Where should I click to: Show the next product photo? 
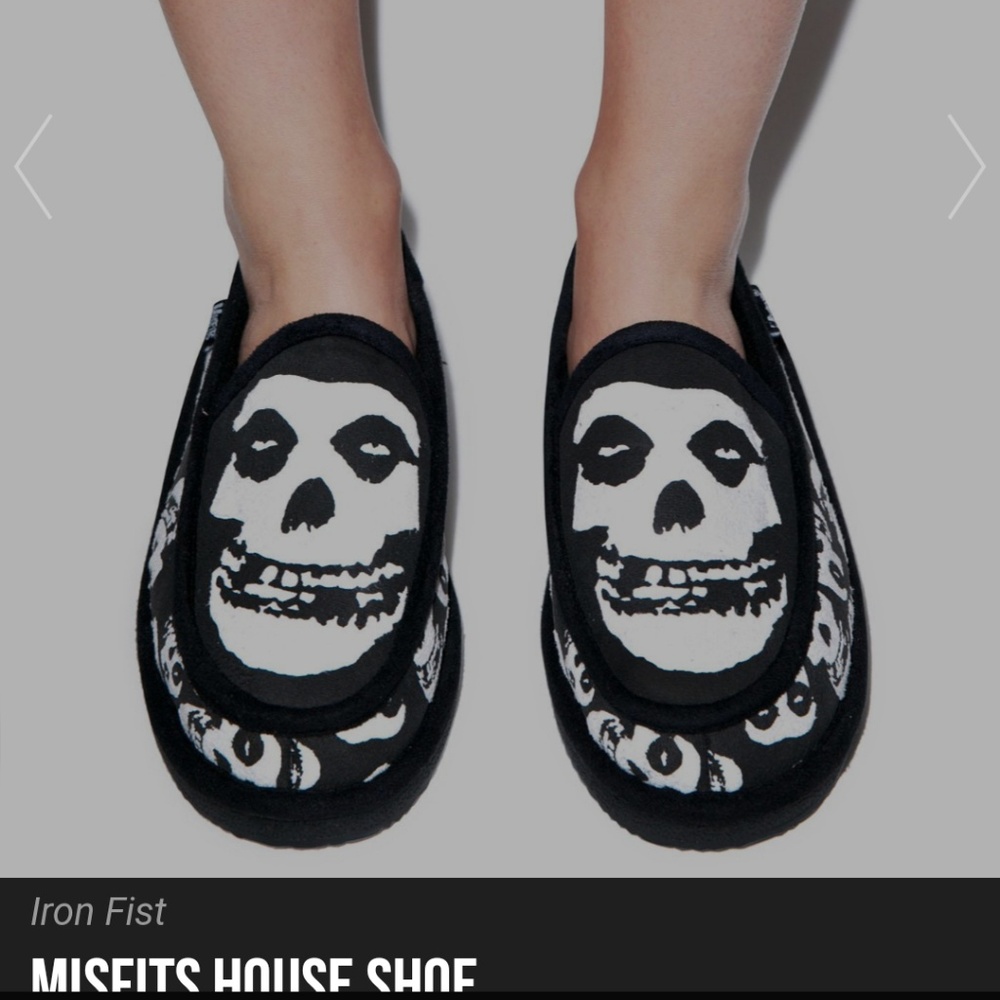tap(966, 167)
